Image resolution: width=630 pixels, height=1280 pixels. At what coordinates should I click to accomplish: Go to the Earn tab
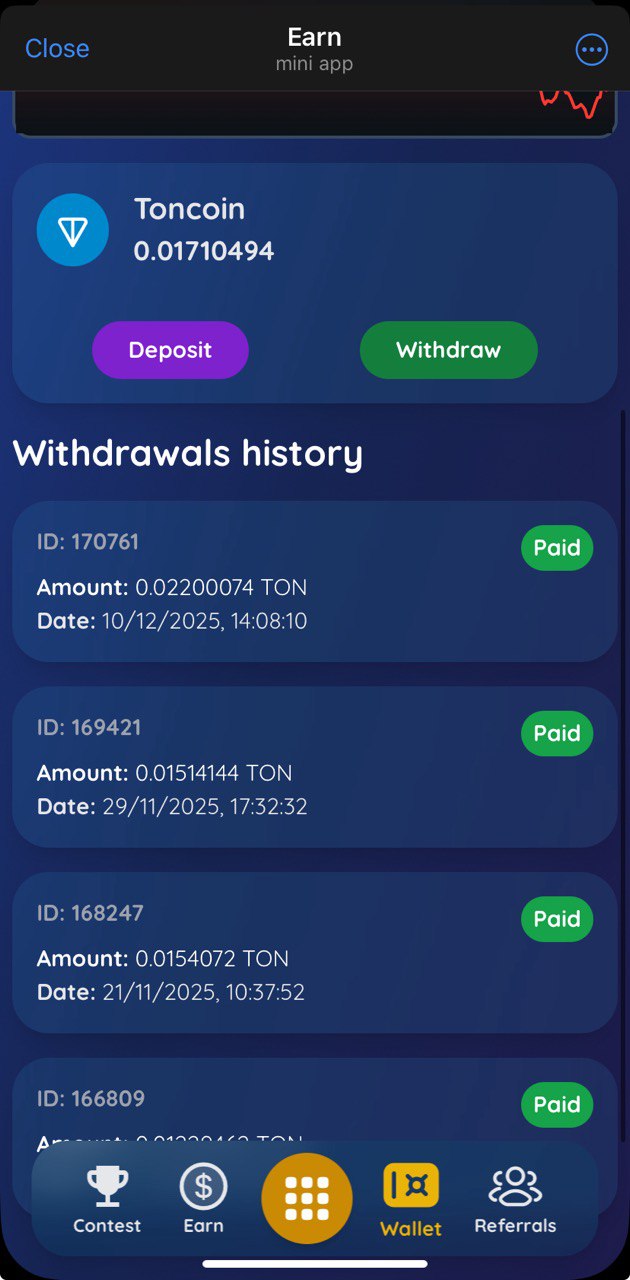[203, 1200]
